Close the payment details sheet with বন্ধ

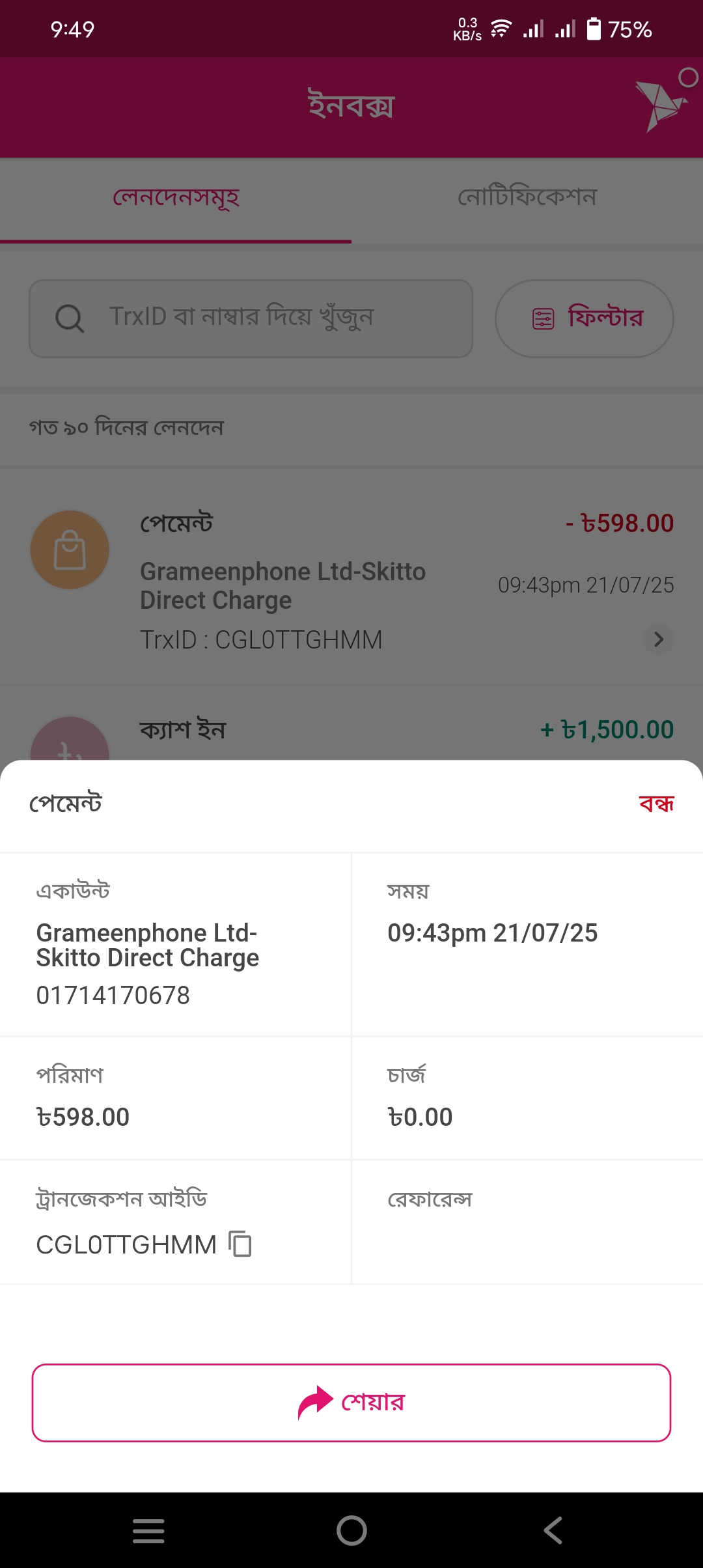656,804
